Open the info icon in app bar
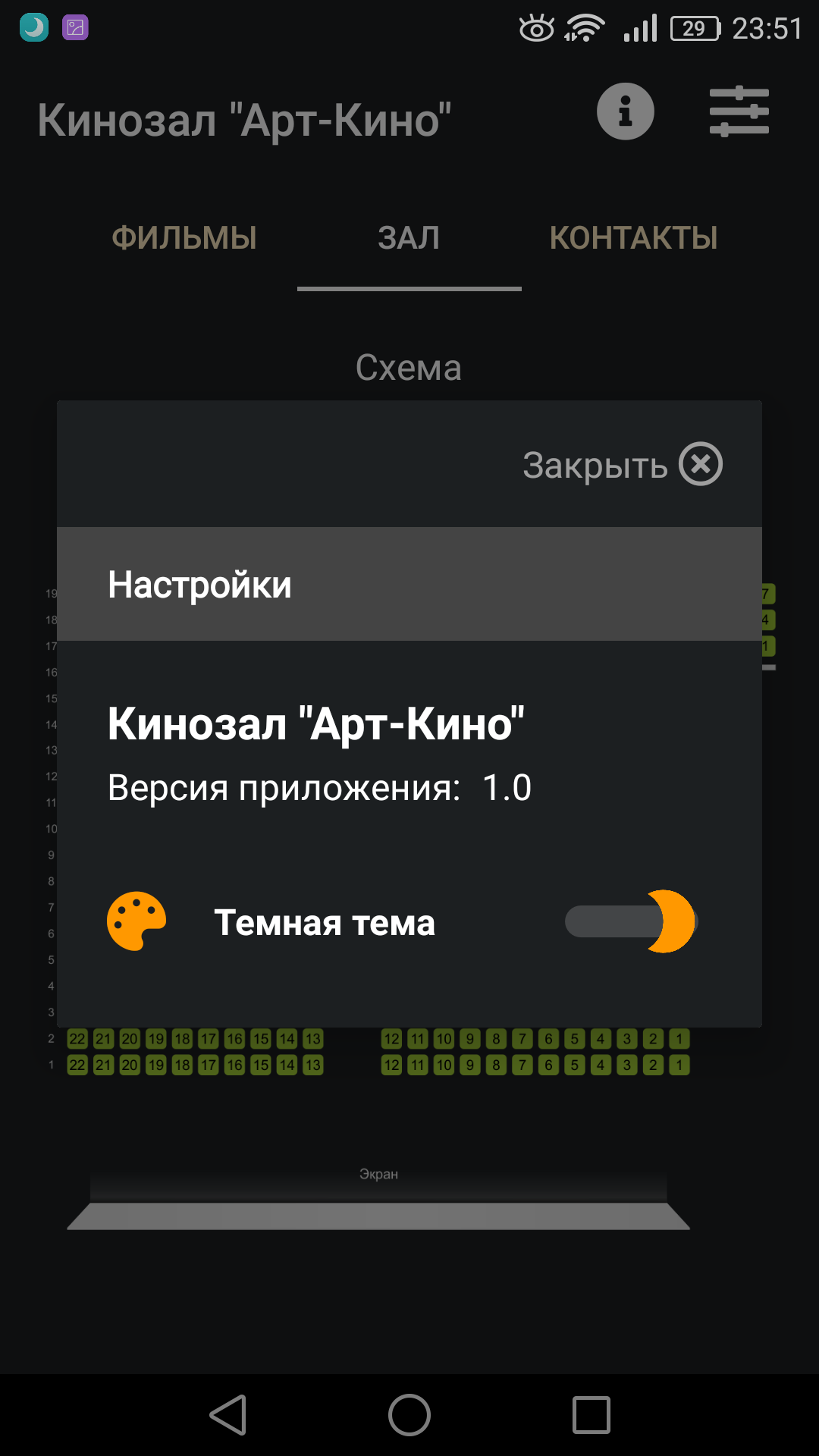 625,112
